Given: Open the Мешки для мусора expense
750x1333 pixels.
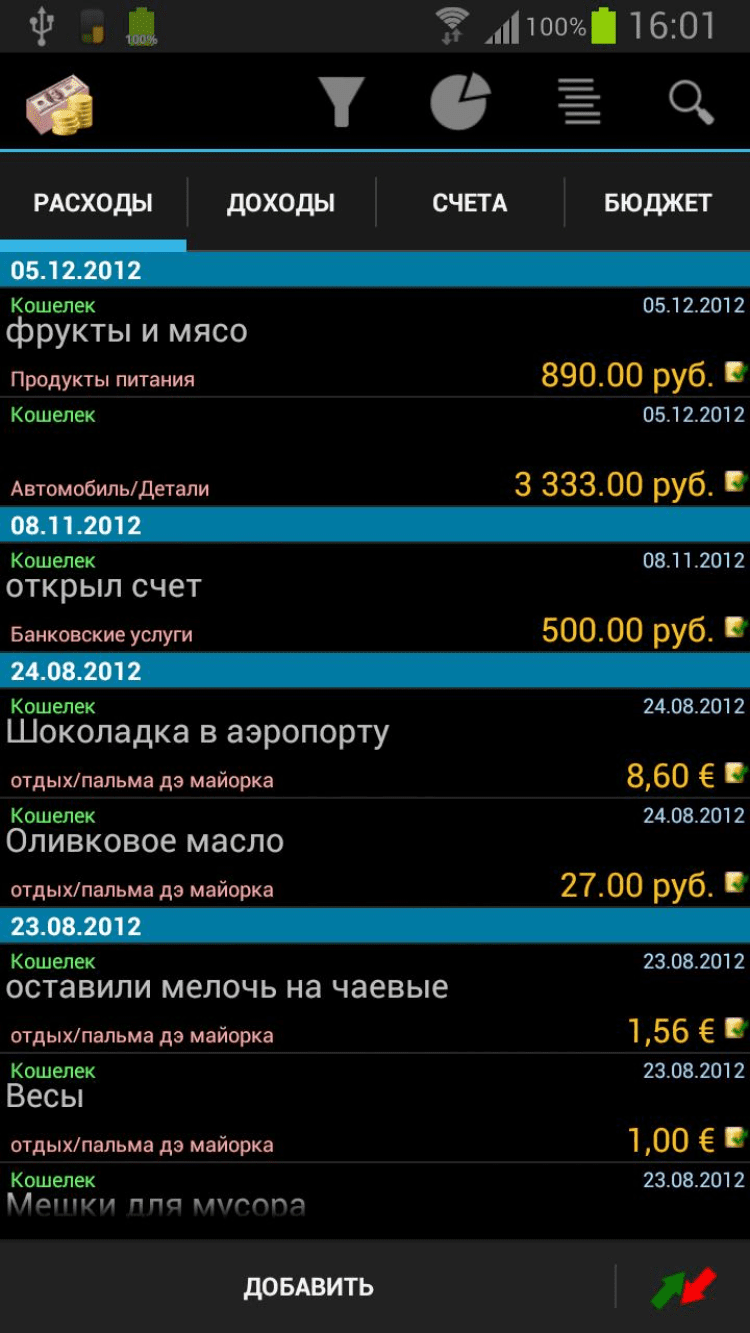Looking at the screenshot, I should tap(375, 1200).
